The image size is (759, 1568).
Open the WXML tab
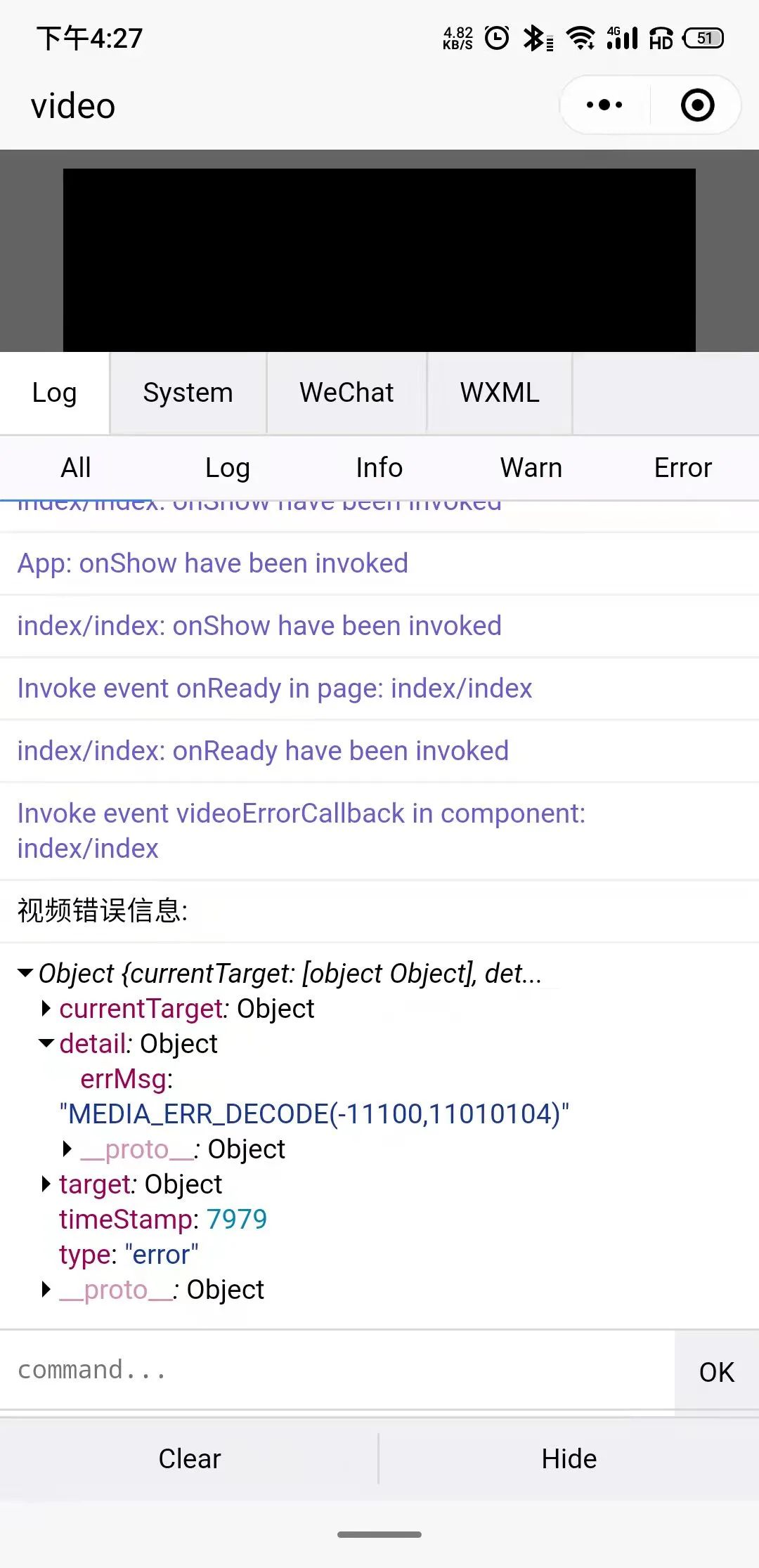500,393
